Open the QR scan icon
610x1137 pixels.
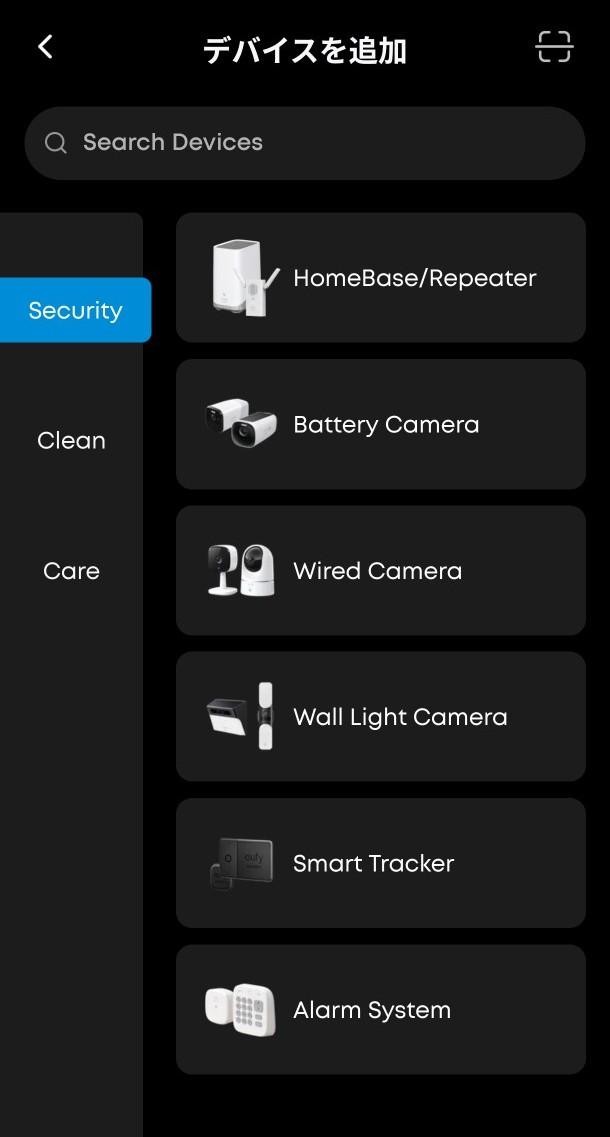click(554, 48)
